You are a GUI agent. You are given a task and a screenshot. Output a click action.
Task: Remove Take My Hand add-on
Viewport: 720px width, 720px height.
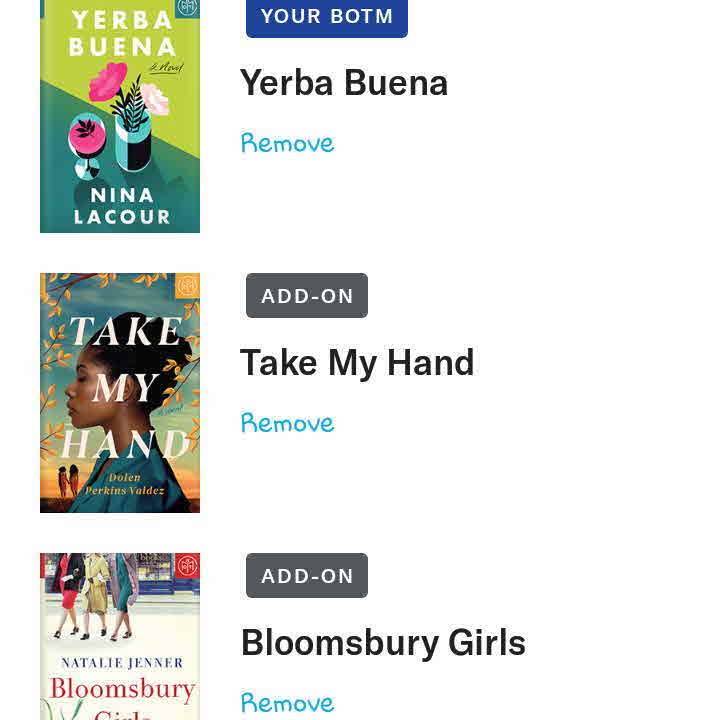pos(287,423)
